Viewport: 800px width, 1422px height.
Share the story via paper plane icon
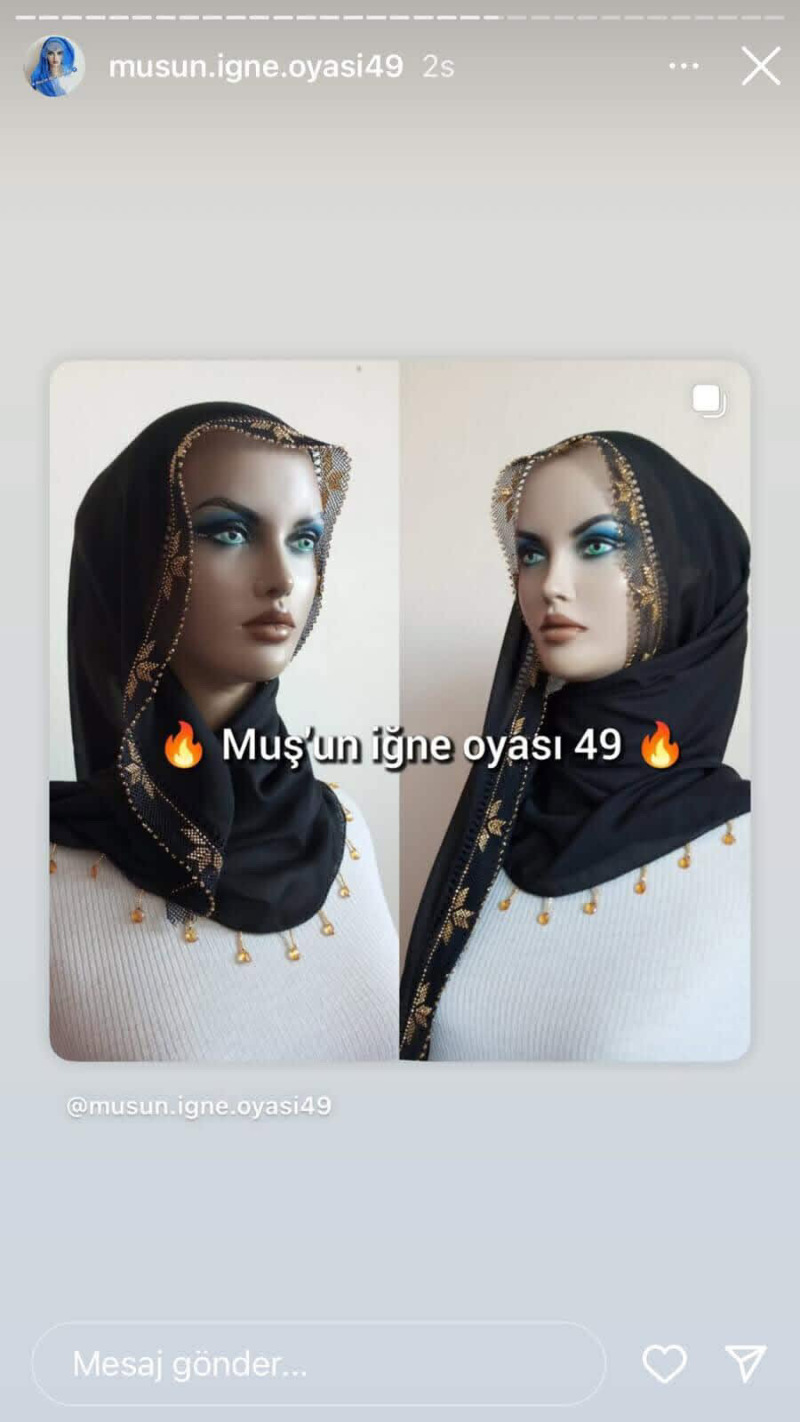pyautogui.click(x=745, y=1364)
